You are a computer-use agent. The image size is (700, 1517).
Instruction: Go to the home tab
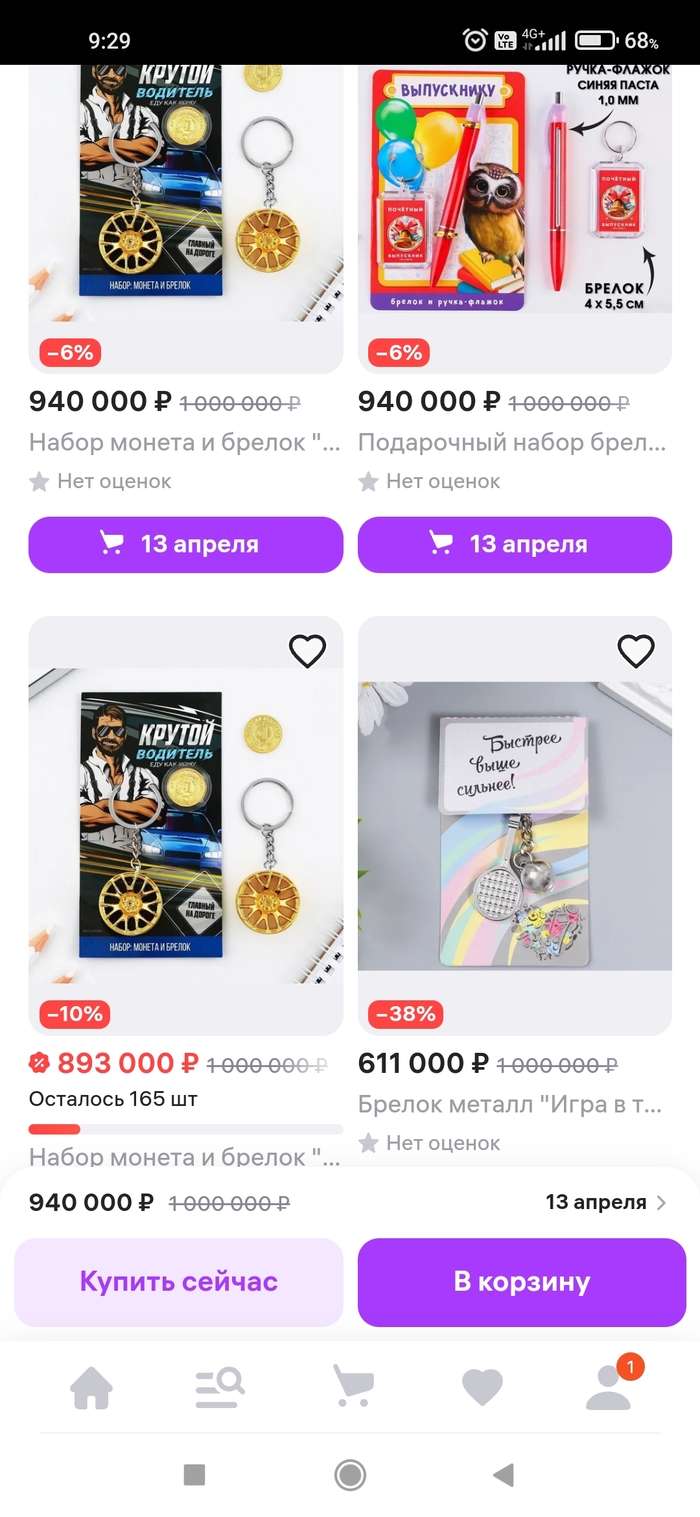[91, 1388]
